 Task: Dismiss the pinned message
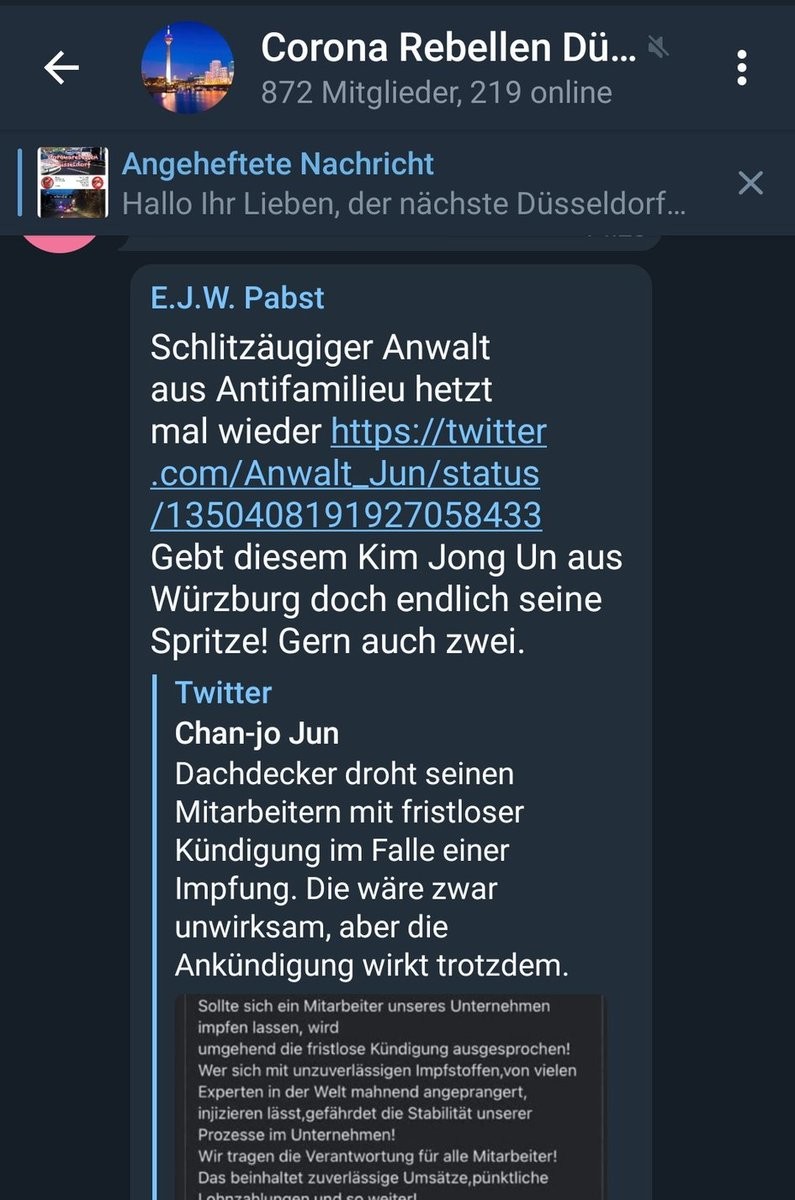pos(750,183)
